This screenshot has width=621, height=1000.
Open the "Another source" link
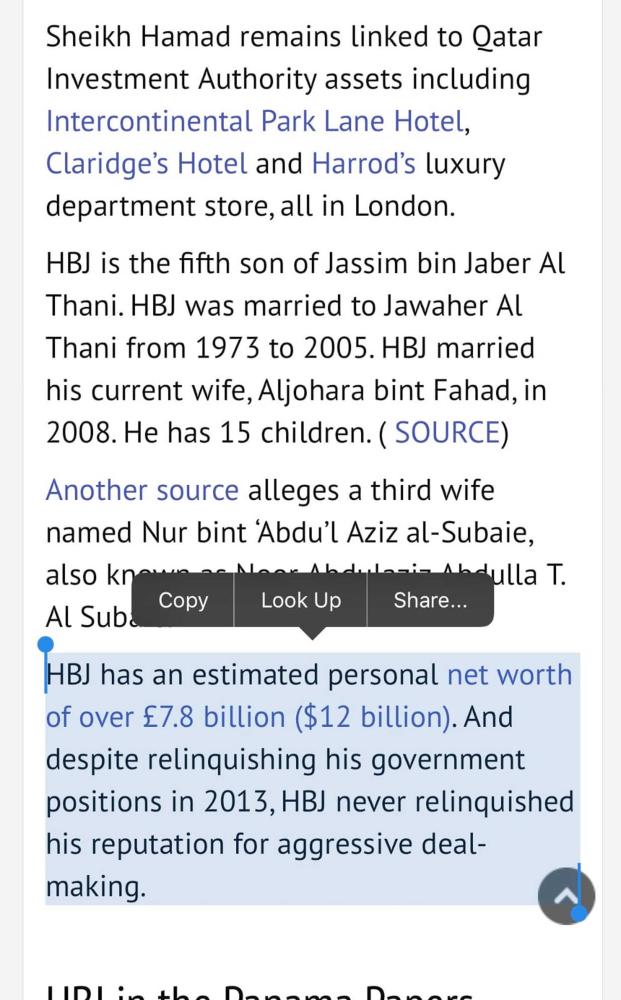pos(142,490)
